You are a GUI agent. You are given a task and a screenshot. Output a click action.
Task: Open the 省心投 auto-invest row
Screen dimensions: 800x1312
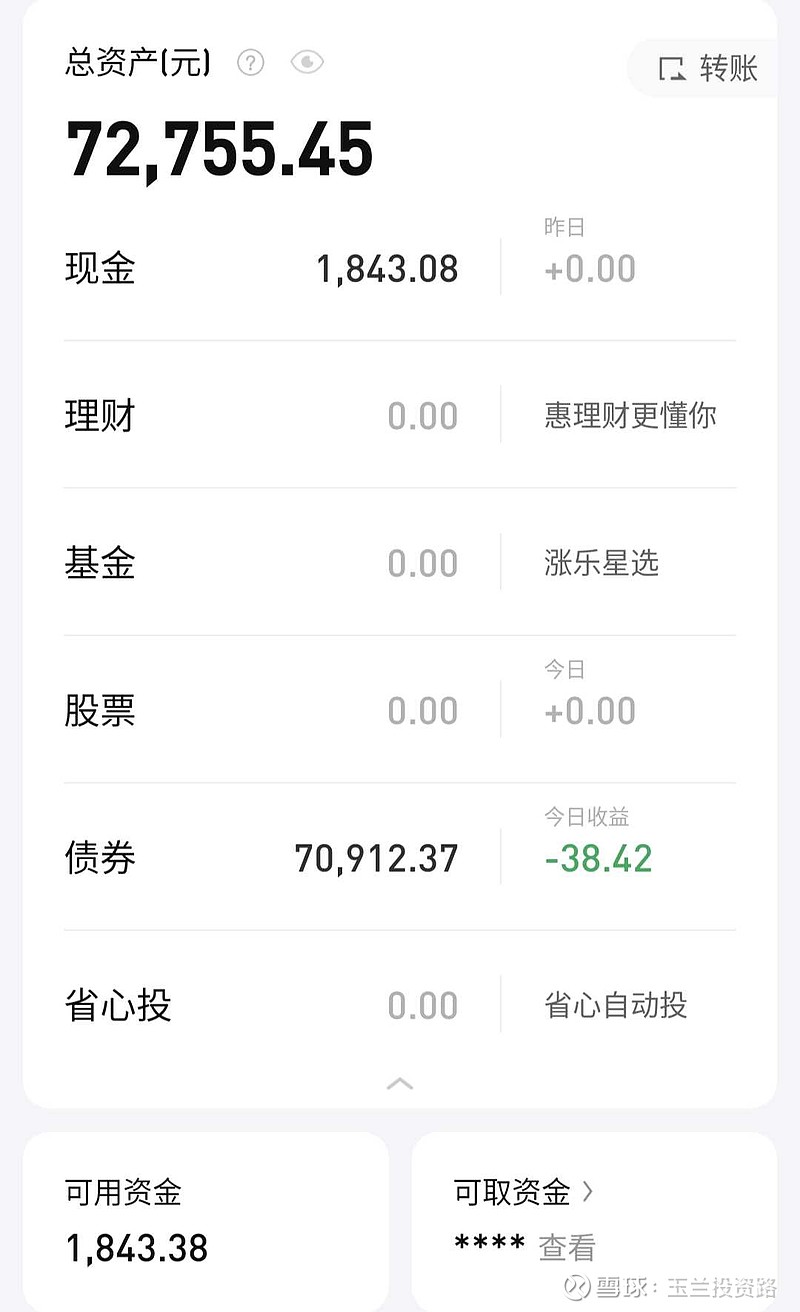[400, 1004]
